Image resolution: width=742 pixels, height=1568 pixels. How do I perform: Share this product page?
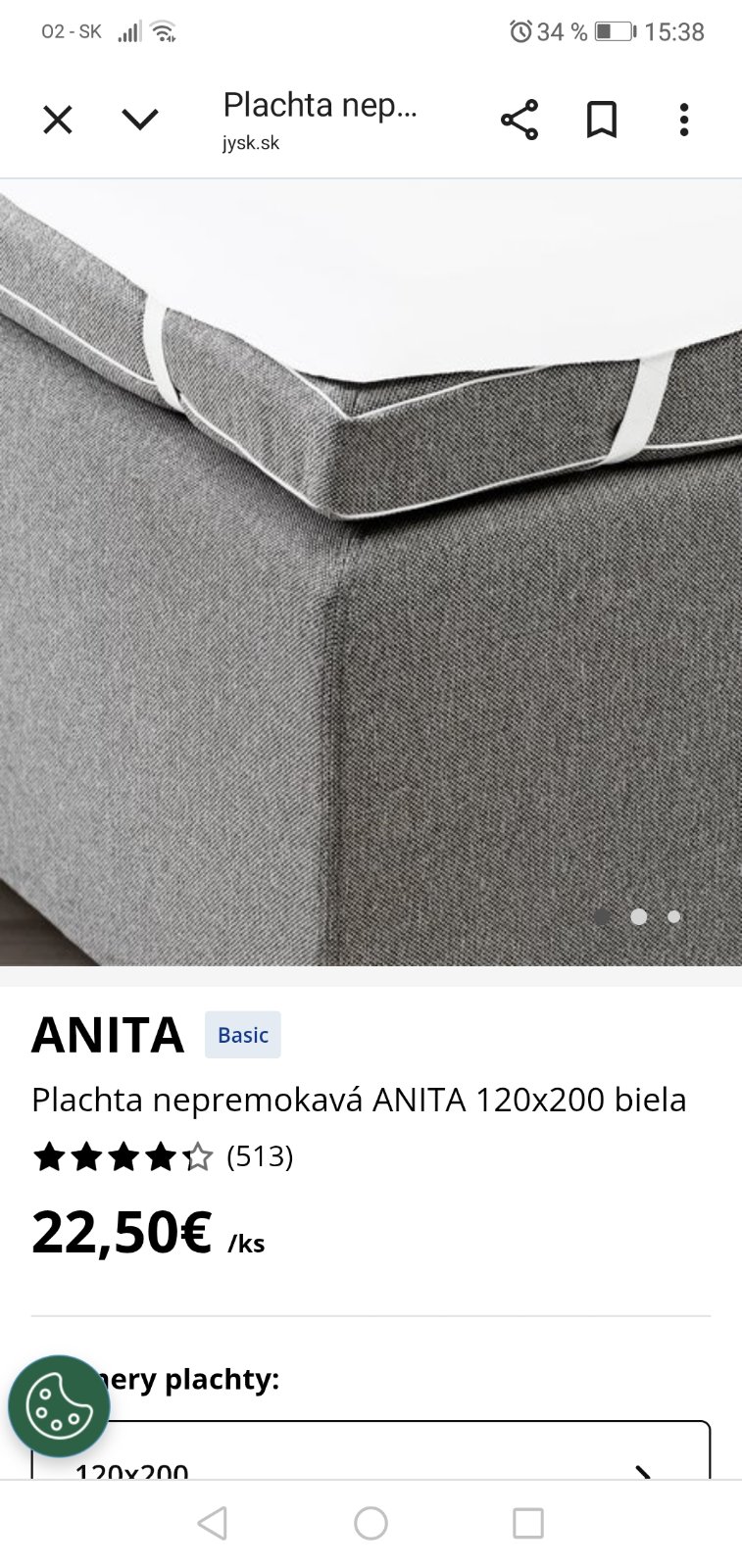pyautogui.click(x=519, y=120)
